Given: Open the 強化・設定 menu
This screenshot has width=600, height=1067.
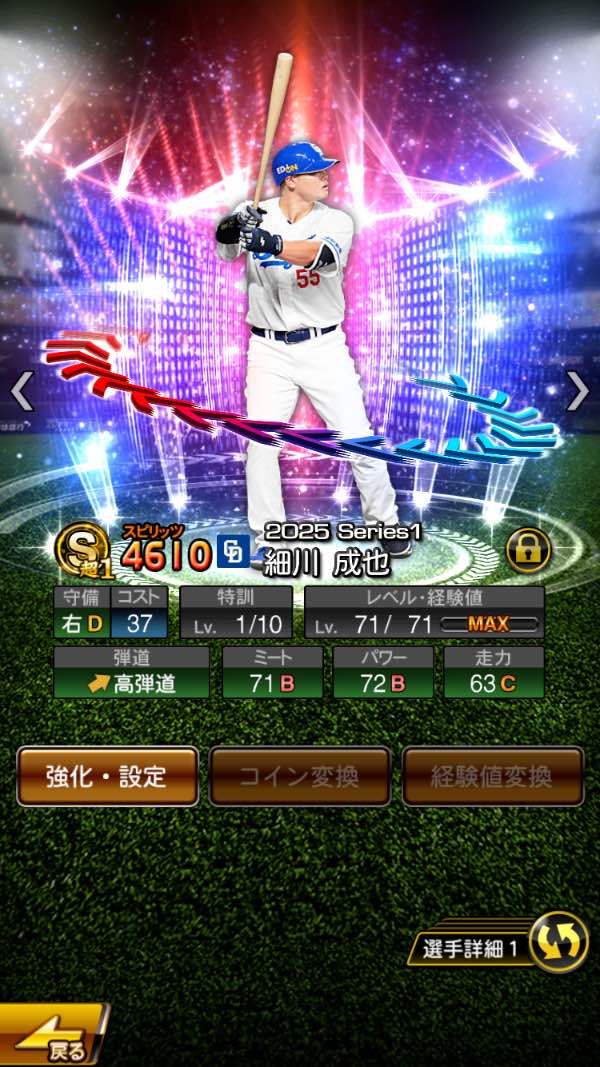Looking at the screenshot, I should [107, 776].
